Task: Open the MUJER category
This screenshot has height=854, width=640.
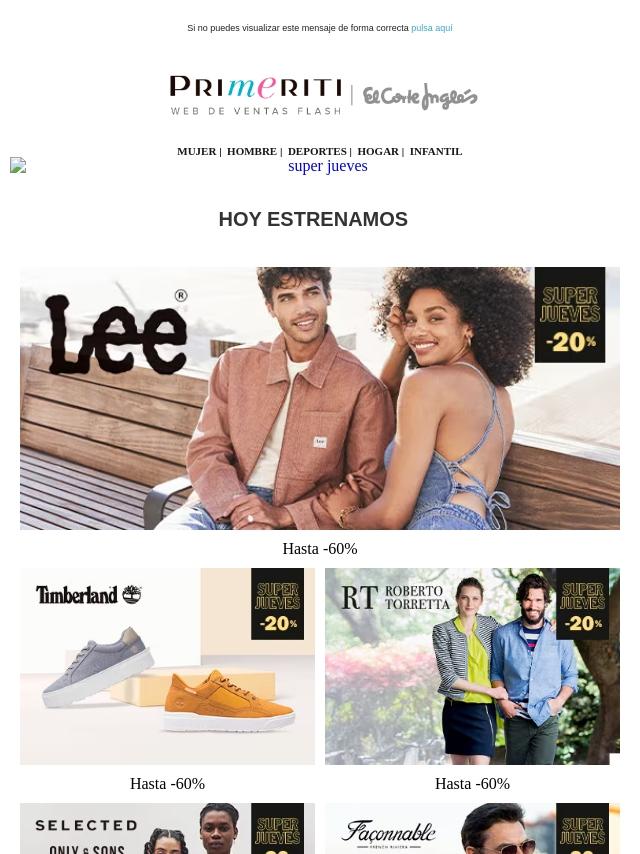Action: tap(196, 151)
